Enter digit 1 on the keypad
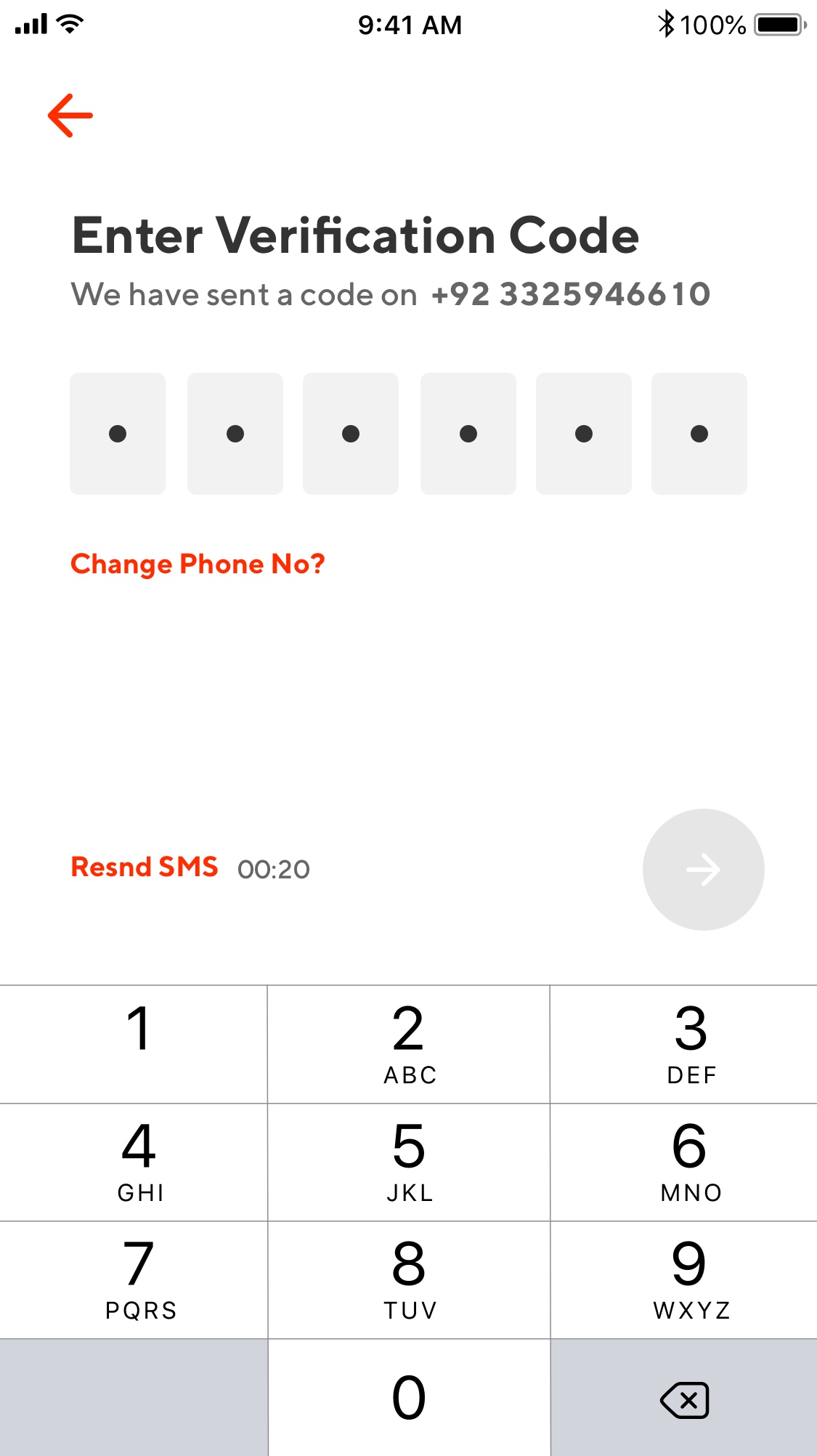817x1456 pixels. tap(134, 1044)
